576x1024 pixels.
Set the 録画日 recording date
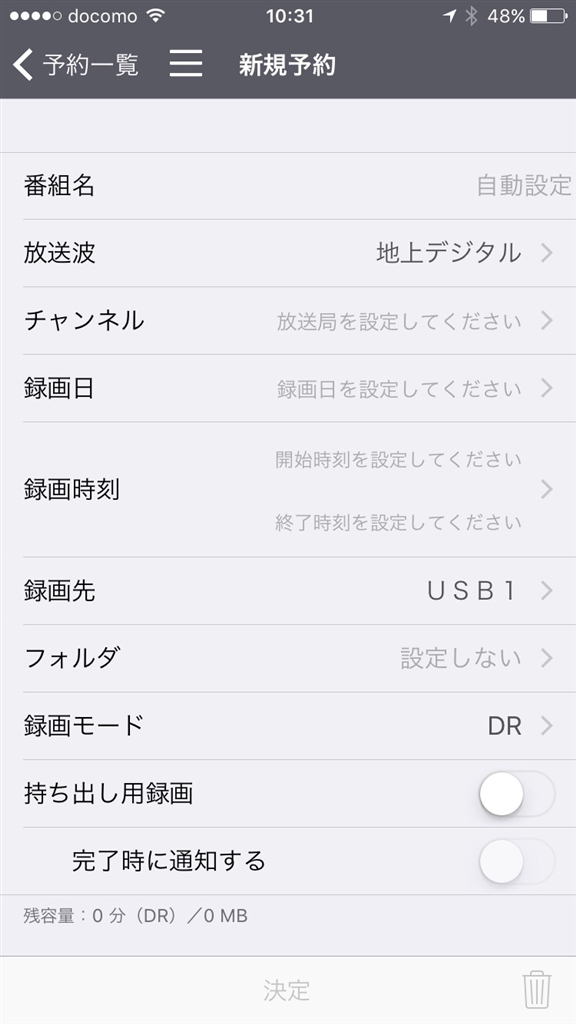(x=288, y=389)
